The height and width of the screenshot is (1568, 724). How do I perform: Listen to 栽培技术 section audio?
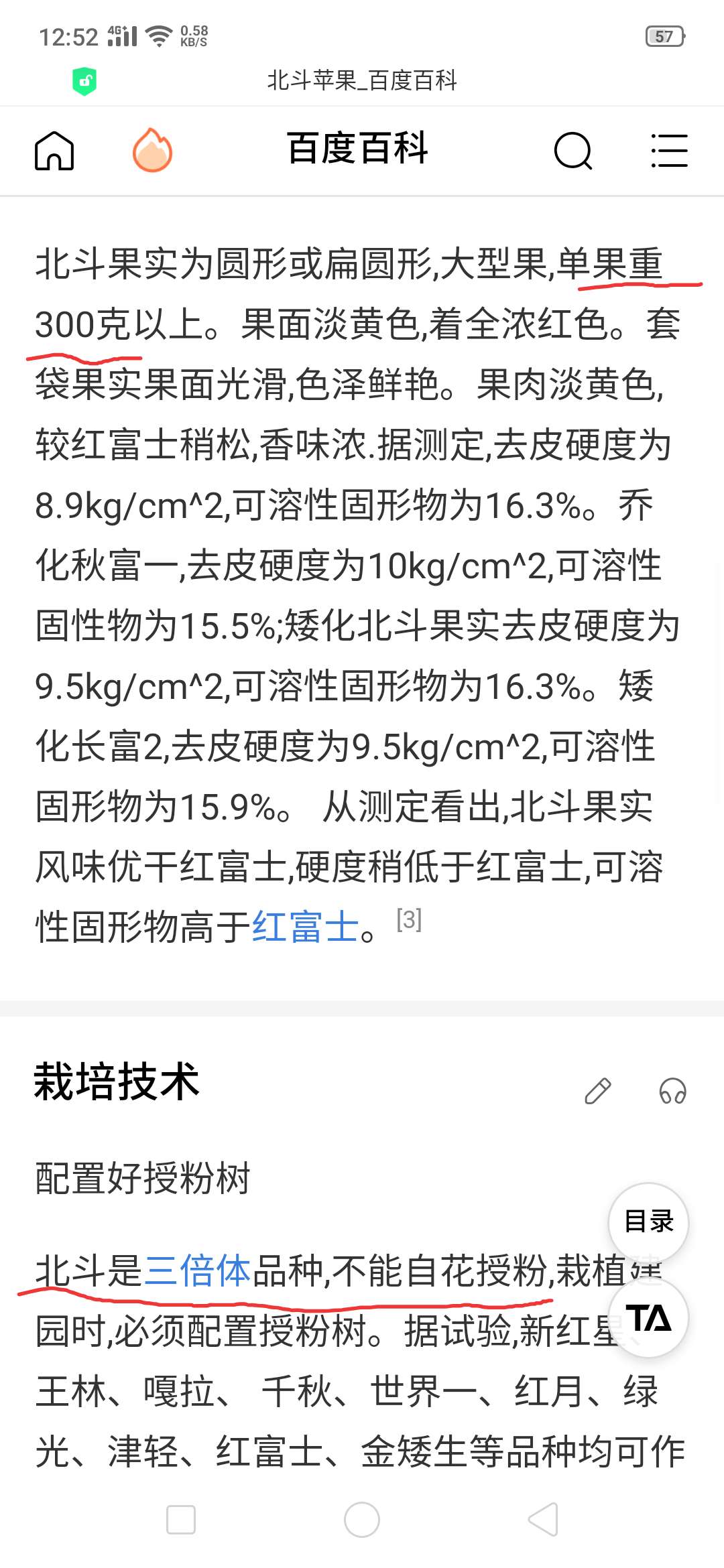672,1091
